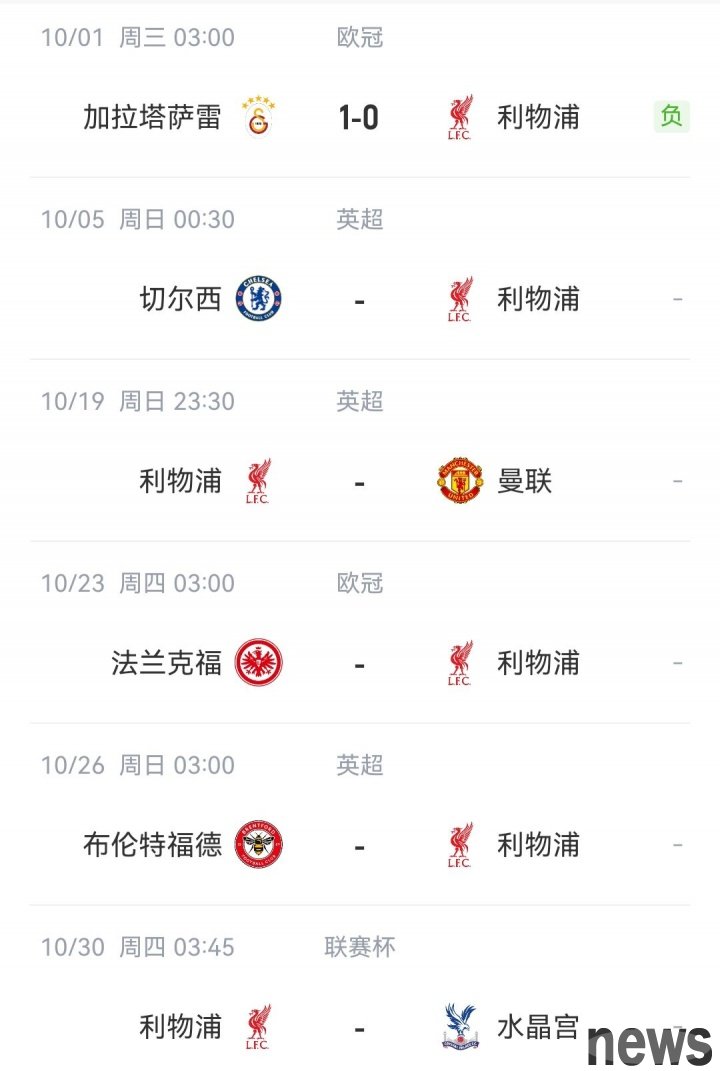
Task: Open the Brentford vs Liverpool match
Action: 359,845
